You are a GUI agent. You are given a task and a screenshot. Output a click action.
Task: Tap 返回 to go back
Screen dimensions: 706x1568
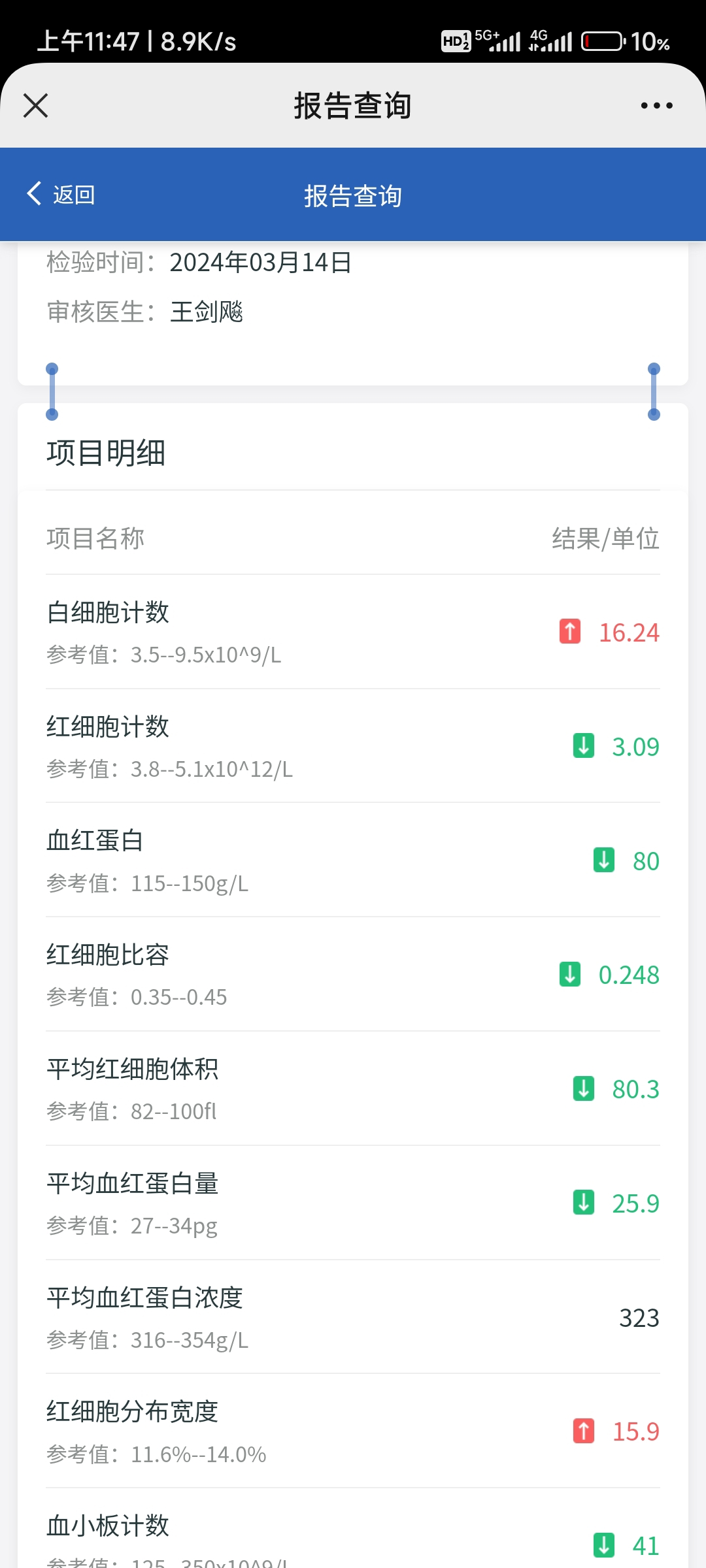click(61, 195)
